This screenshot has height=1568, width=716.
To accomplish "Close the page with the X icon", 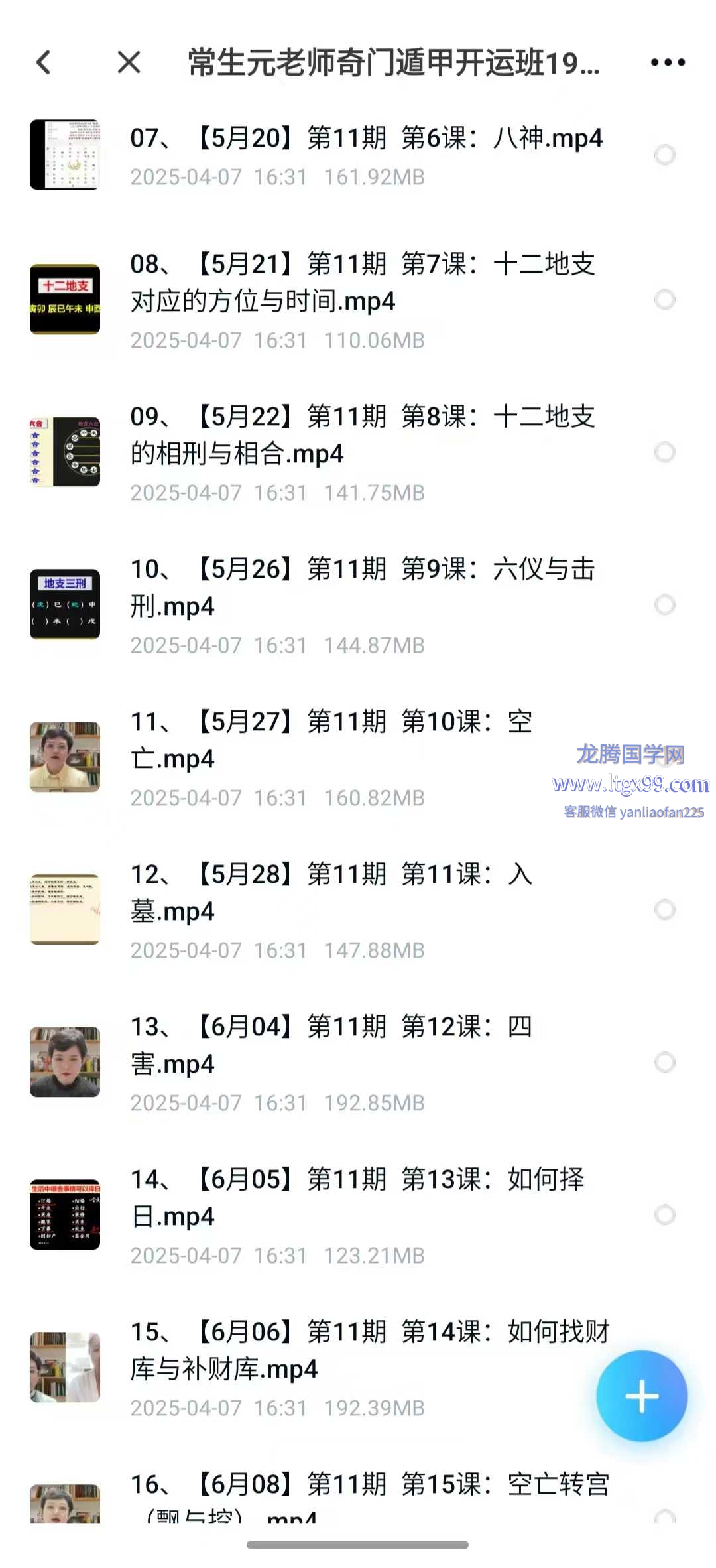I will 129,63.
